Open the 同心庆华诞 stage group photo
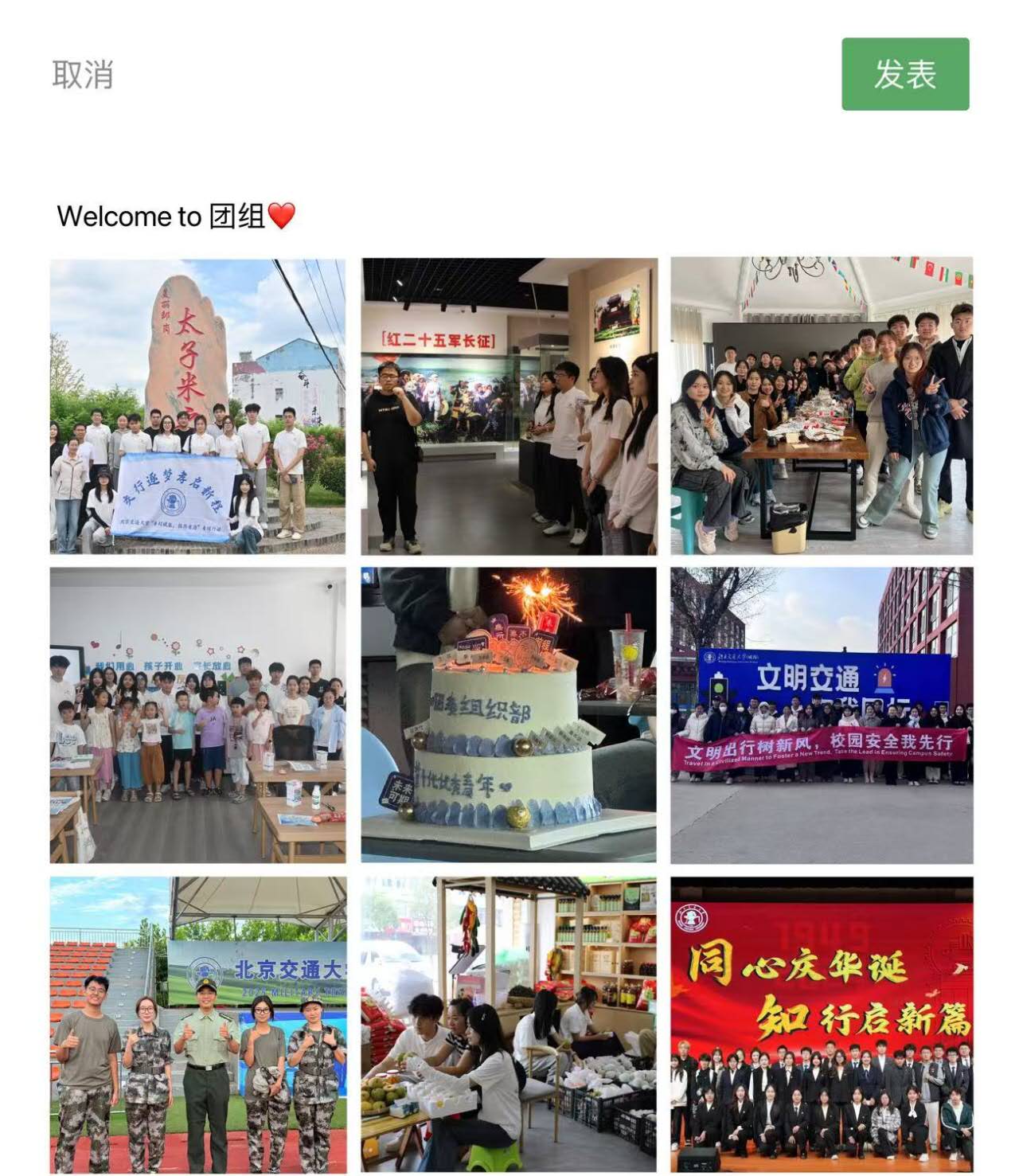Image resolution: width=1019 pixels, height=1176 pixels. point(821,1024)
